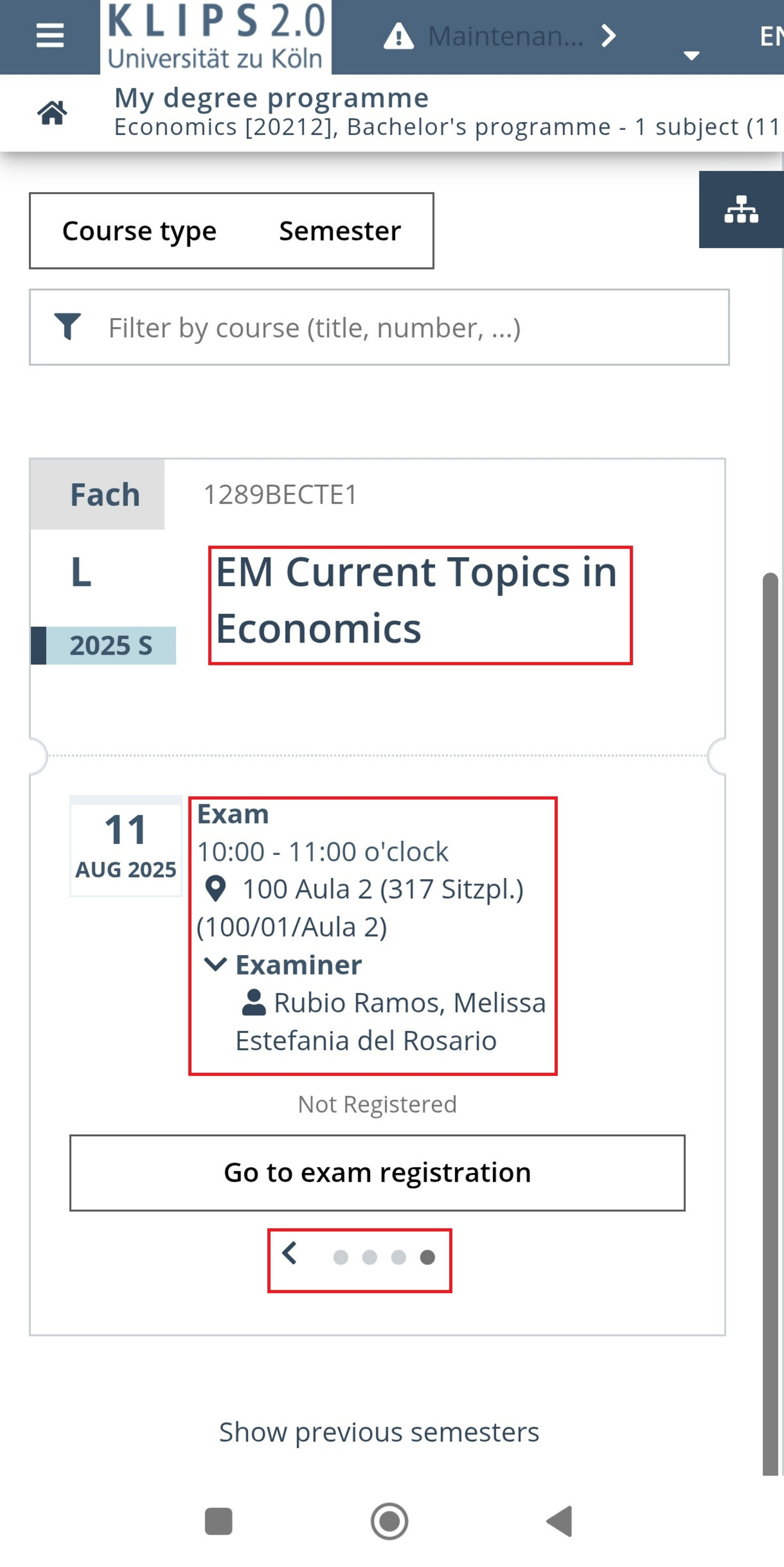Open recent apps square button
Image resolution: width=784 pixels, height=1567 pixels.
(x=218, y=1522)
